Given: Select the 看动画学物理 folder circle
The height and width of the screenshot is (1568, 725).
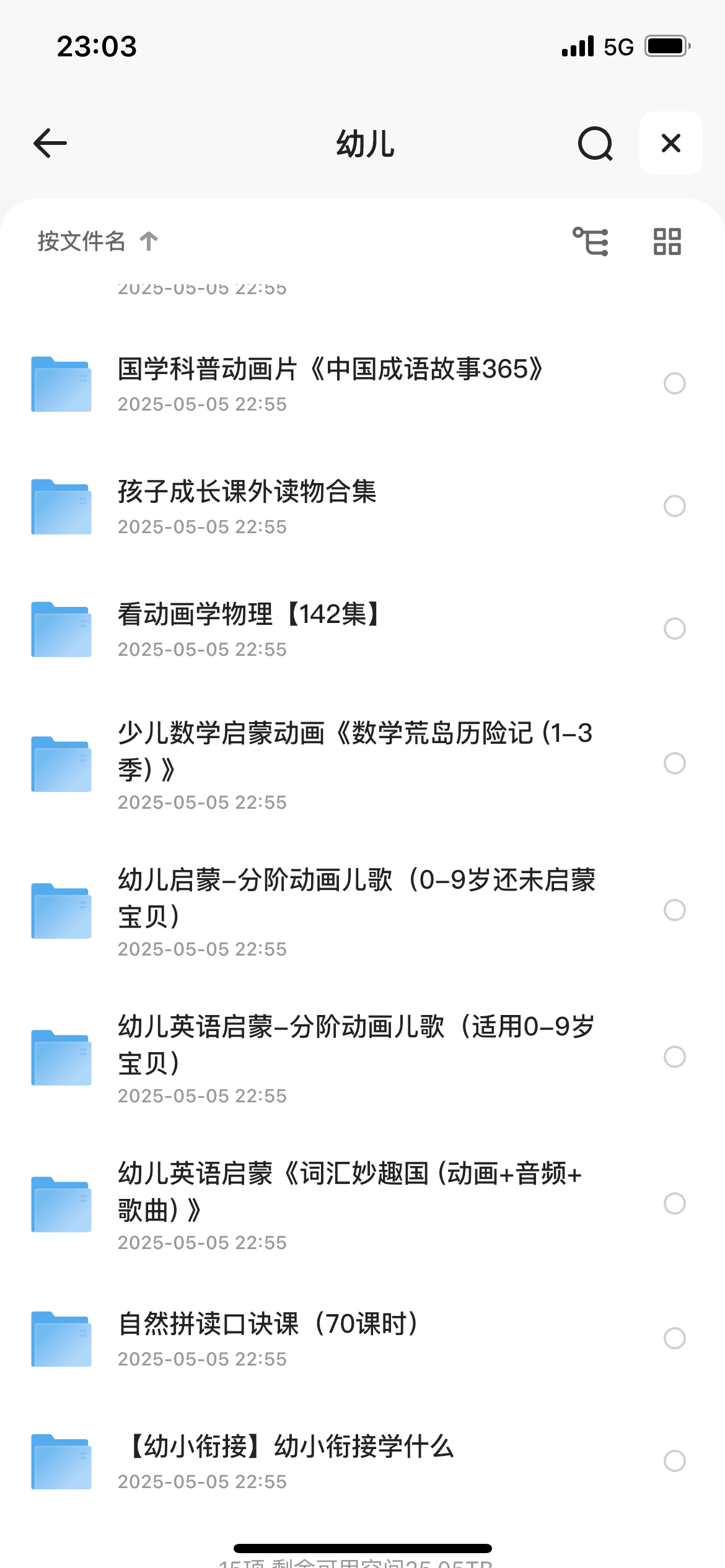Looking at the screenshot, I should pos(675,629).
